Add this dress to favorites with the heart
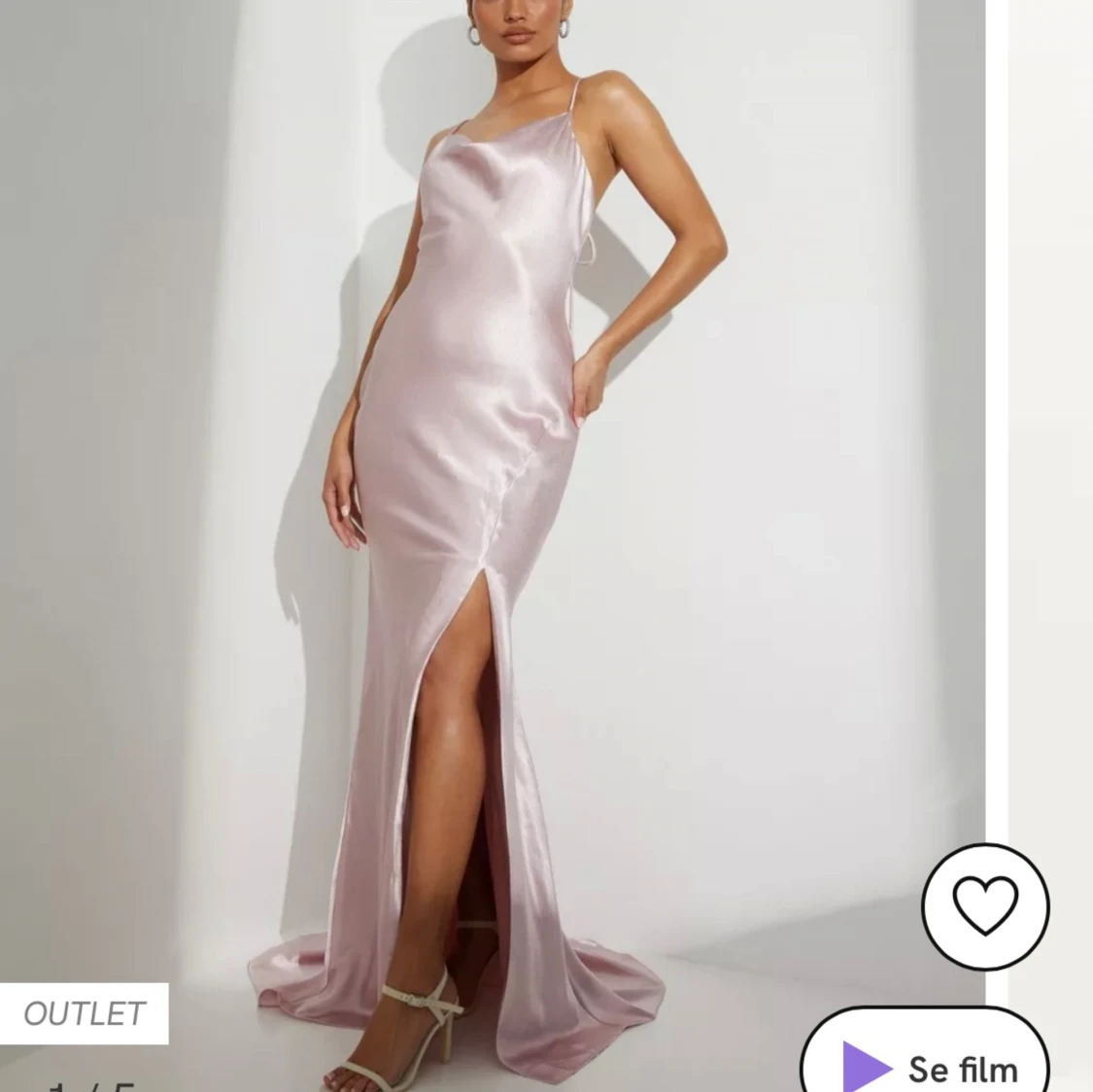Viewport: 1093px width, 1092px height. coord(984,907)
